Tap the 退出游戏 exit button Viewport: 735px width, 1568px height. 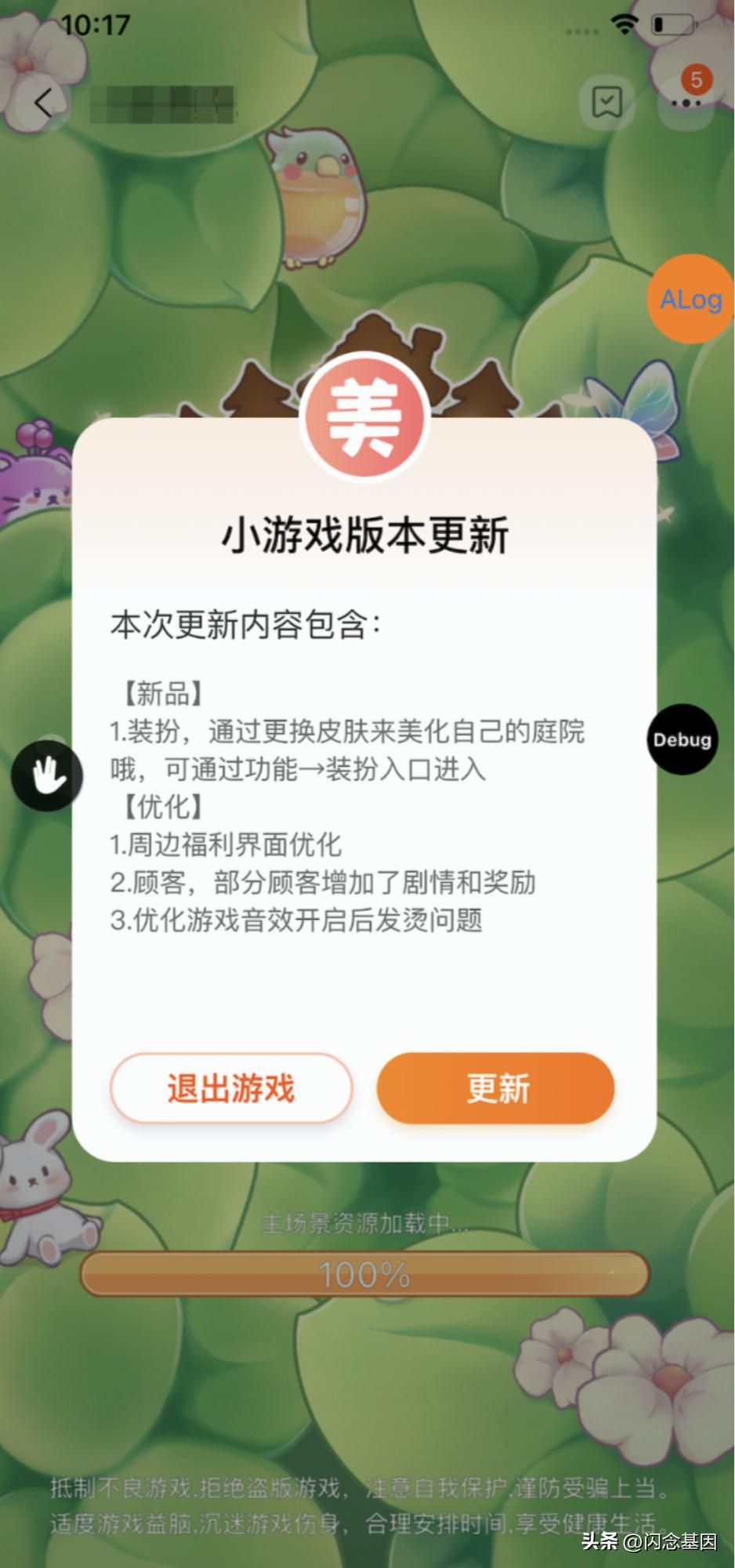click(x=231, y=1088)
